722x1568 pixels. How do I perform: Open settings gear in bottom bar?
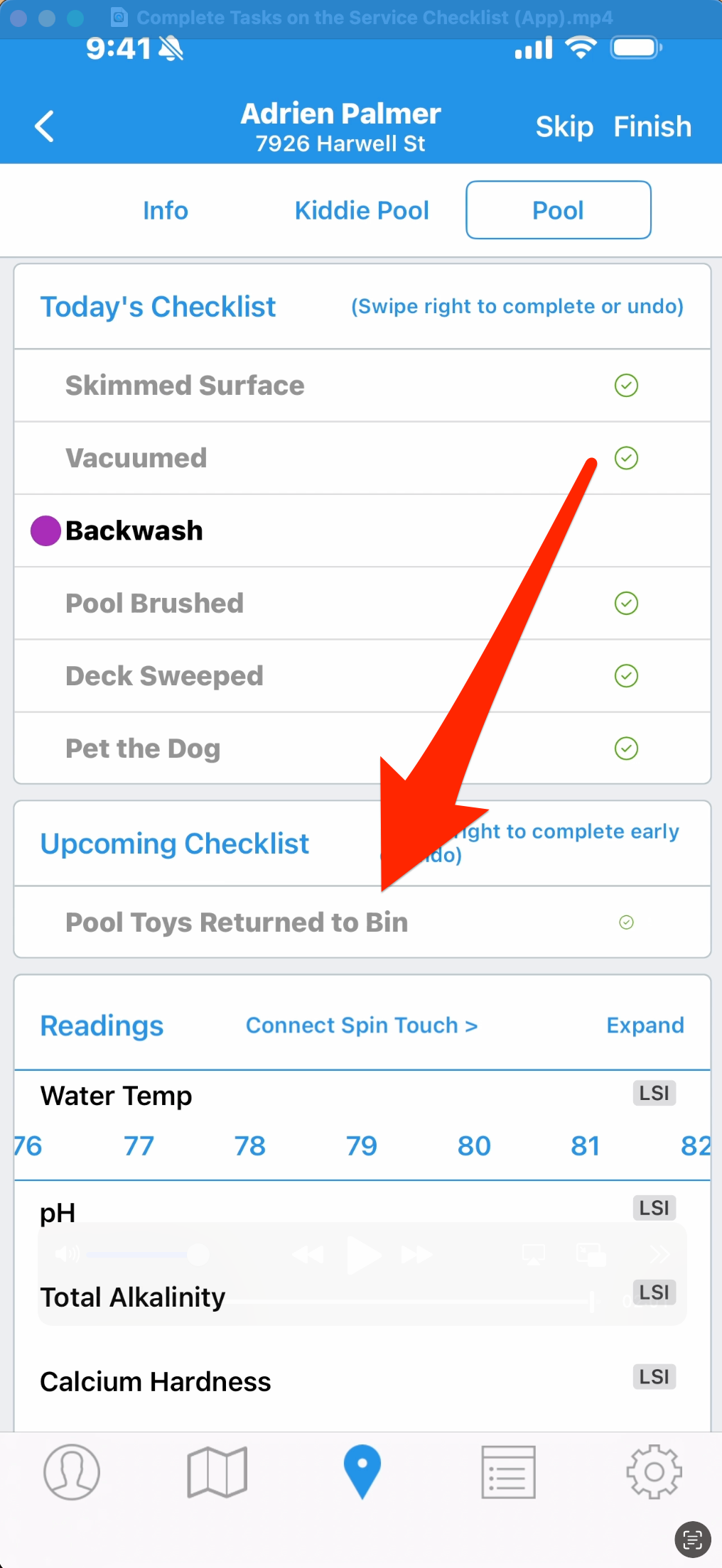[653, 1472]
